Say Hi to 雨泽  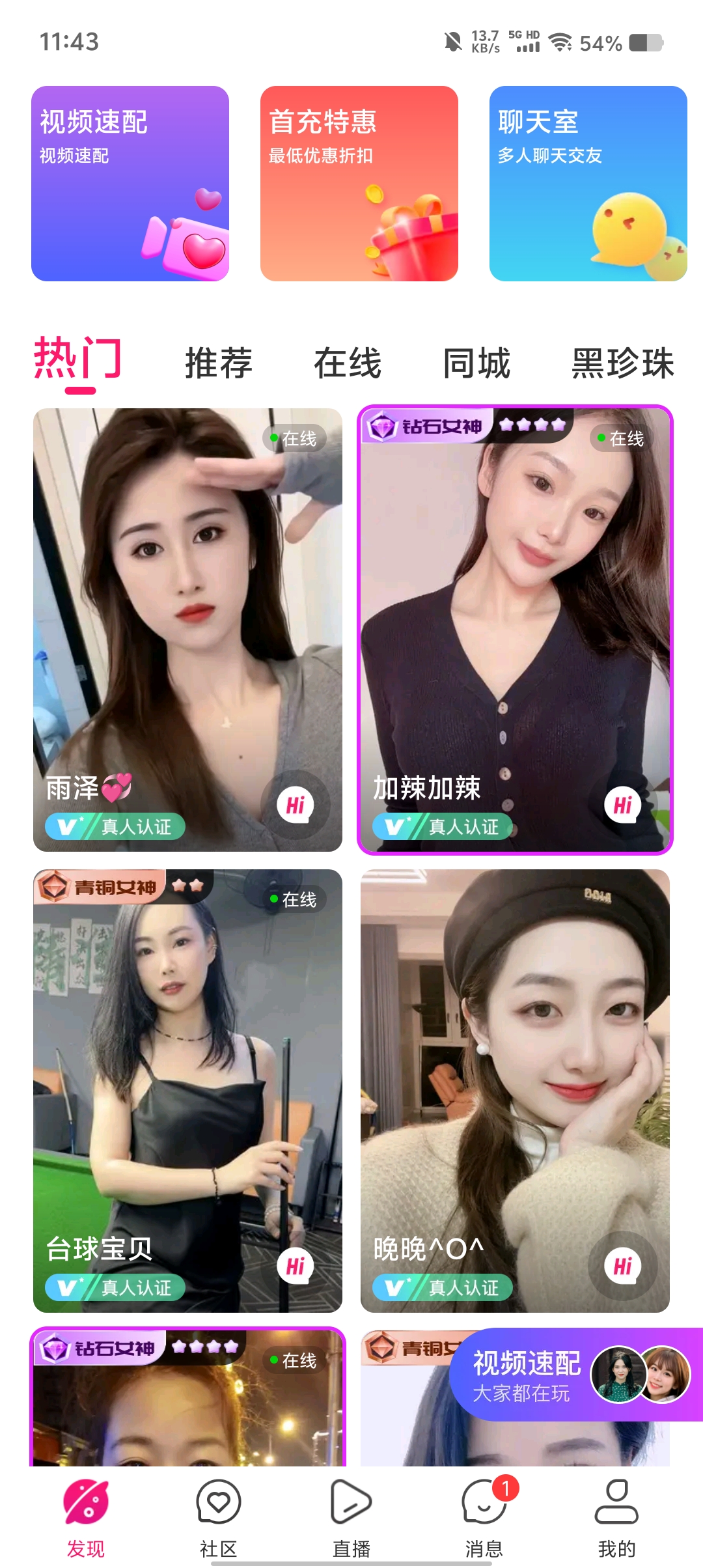click(296, 805)
